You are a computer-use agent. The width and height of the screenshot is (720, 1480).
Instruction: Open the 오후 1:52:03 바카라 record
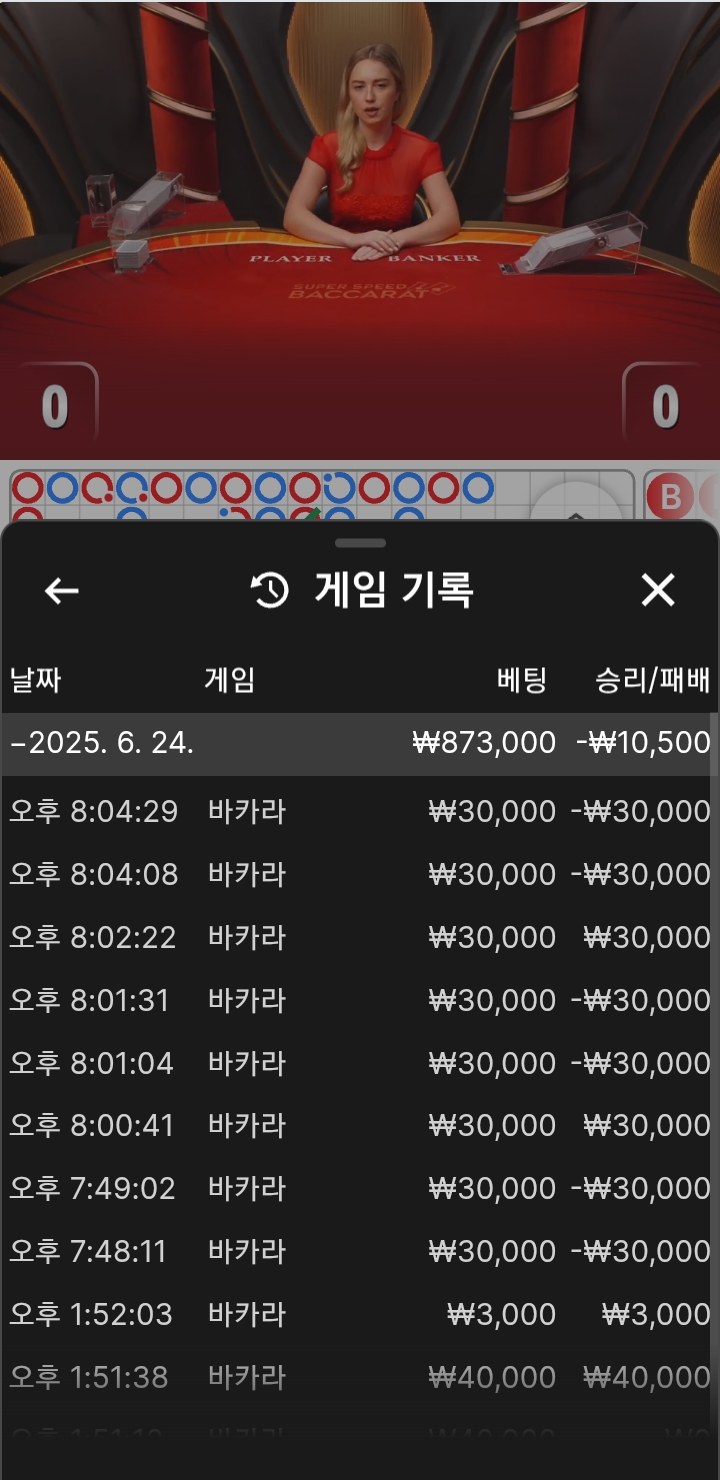click(358, 1315)
